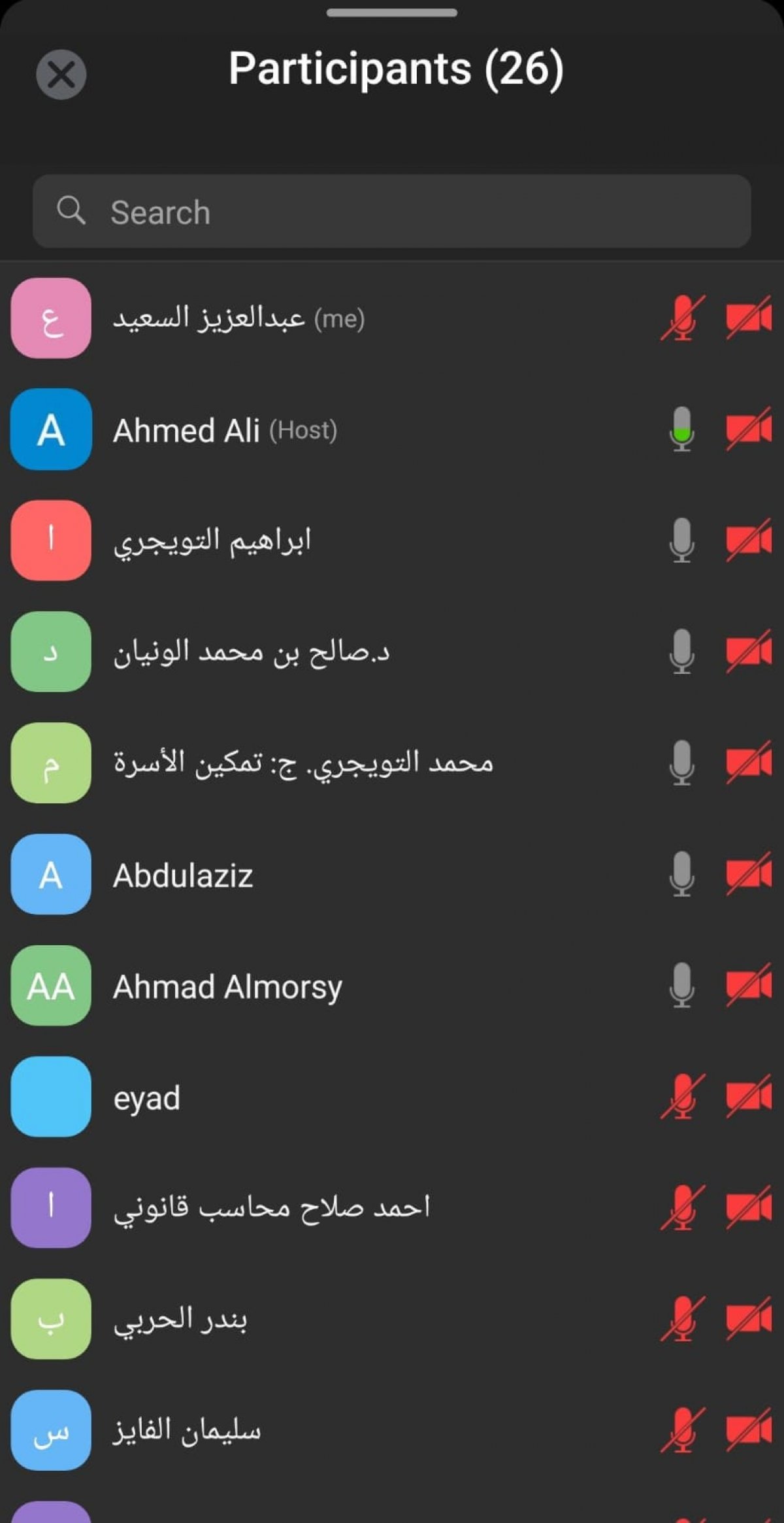The image size is (784, 1523).
Task: Open entry for ابراهيم التويجري
Action: 392,541
